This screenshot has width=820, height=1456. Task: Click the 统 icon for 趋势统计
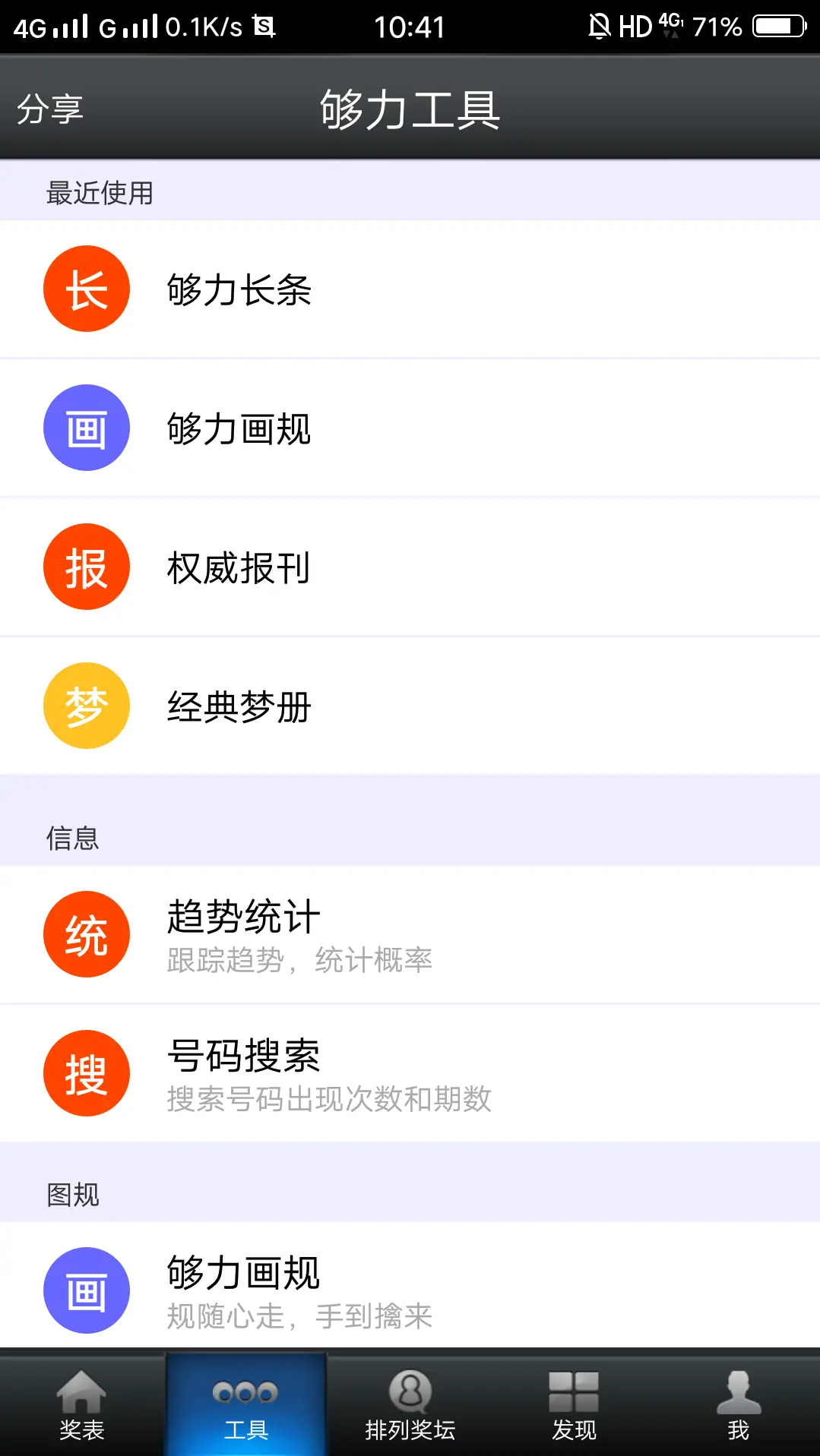click(86, 934)
